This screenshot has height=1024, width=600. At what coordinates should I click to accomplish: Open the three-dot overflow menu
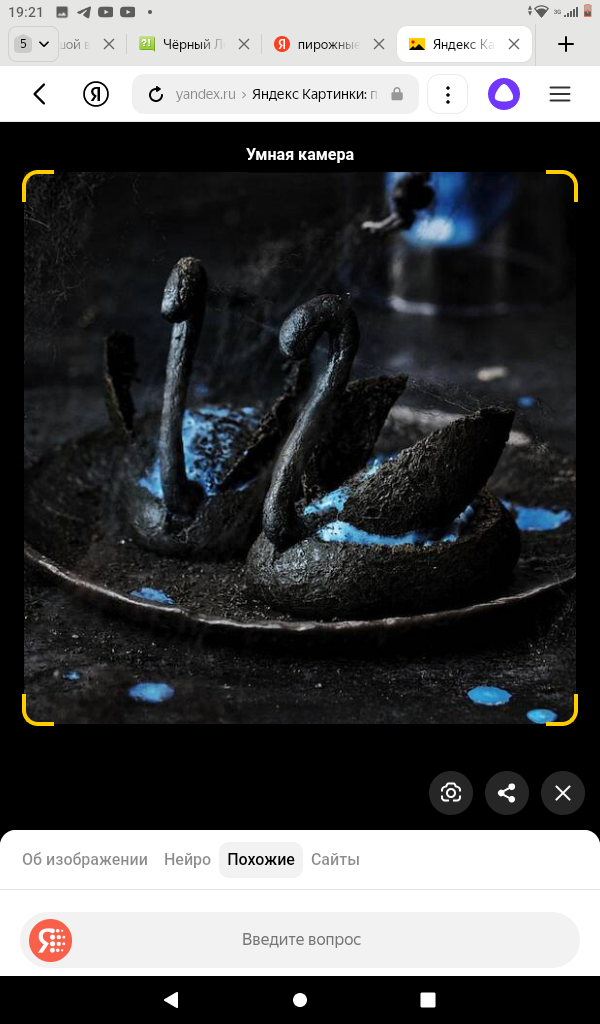[448, 95]
